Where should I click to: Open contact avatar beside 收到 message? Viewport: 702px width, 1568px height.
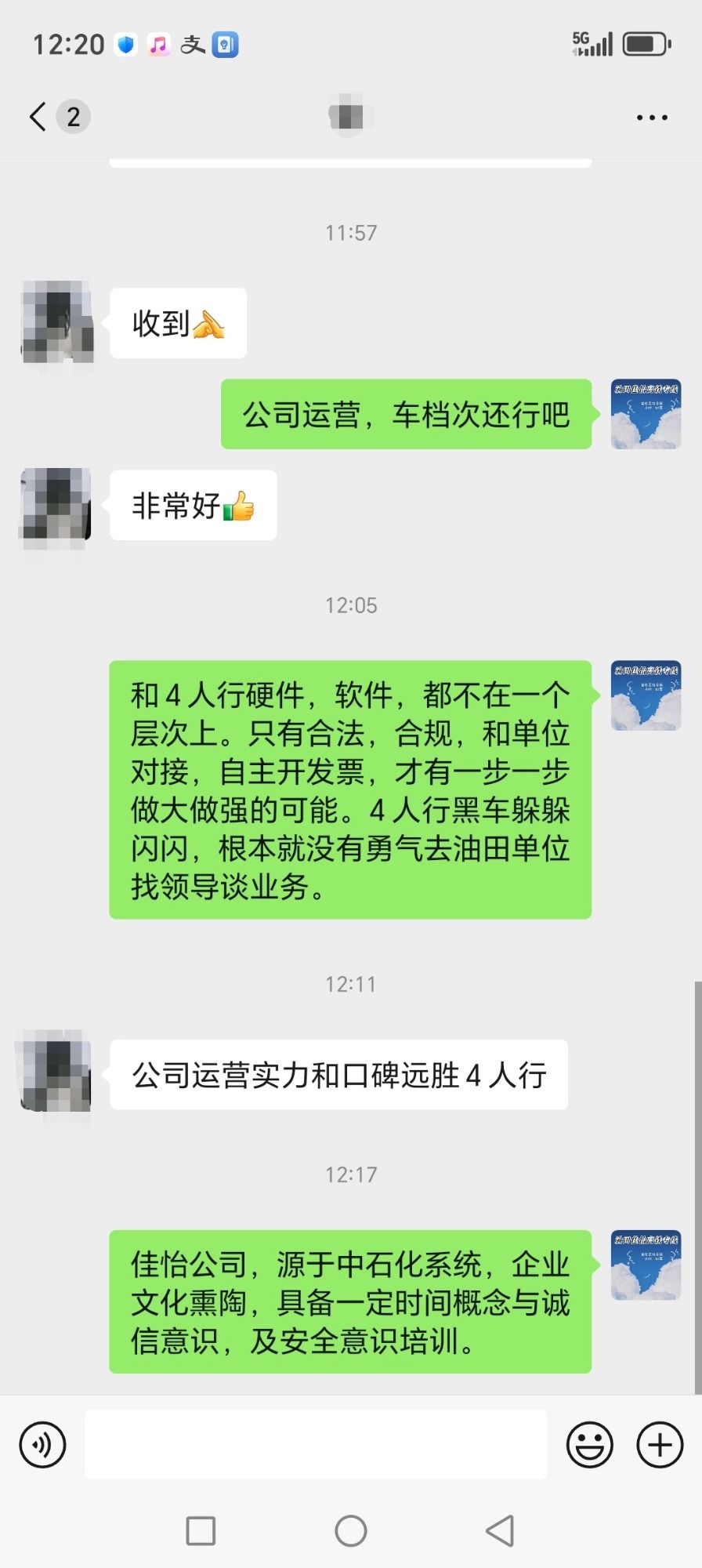tap(57, 322)
